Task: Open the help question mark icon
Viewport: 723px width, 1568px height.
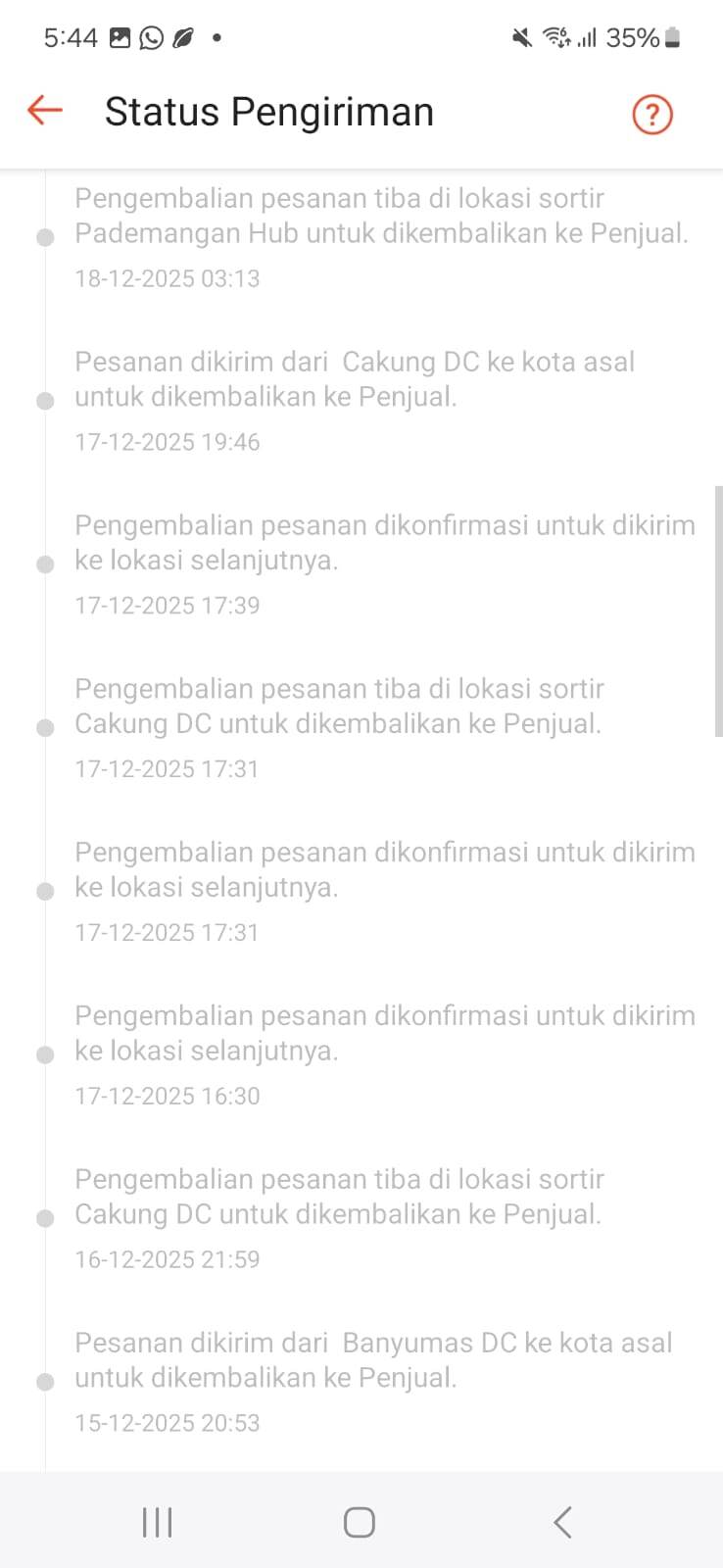Action: [651, 114]
